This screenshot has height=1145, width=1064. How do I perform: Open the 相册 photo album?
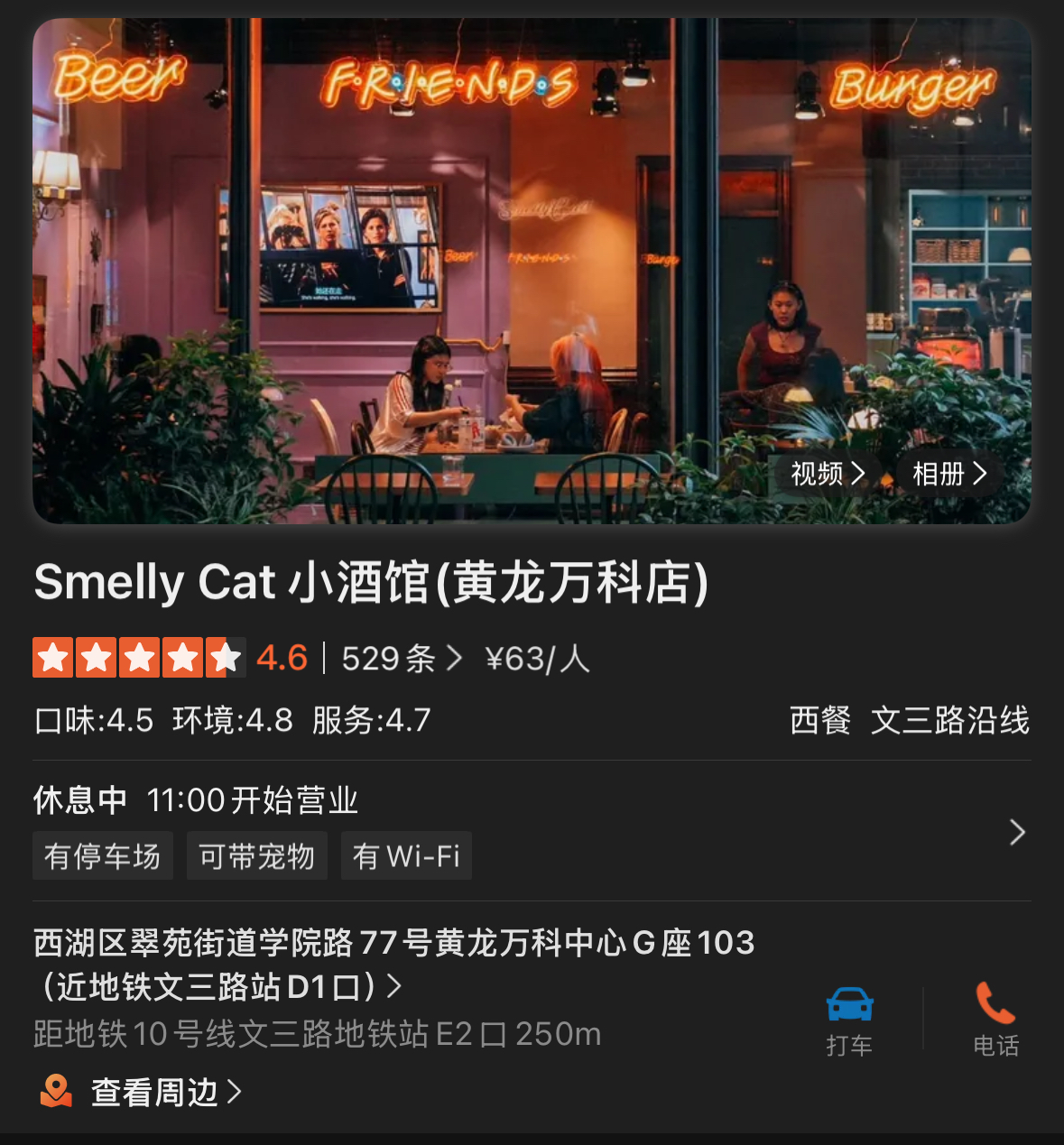point(949,473)
